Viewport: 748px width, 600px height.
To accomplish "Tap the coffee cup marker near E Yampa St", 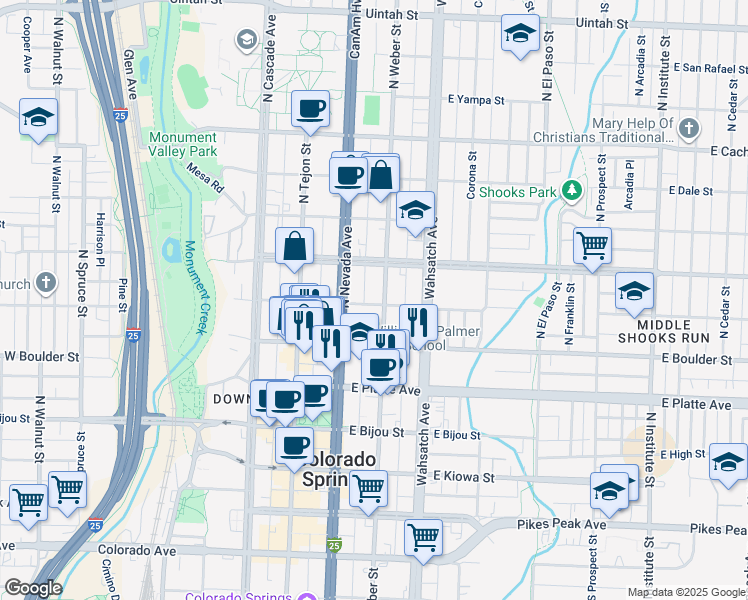I will (x=310, y=108).
